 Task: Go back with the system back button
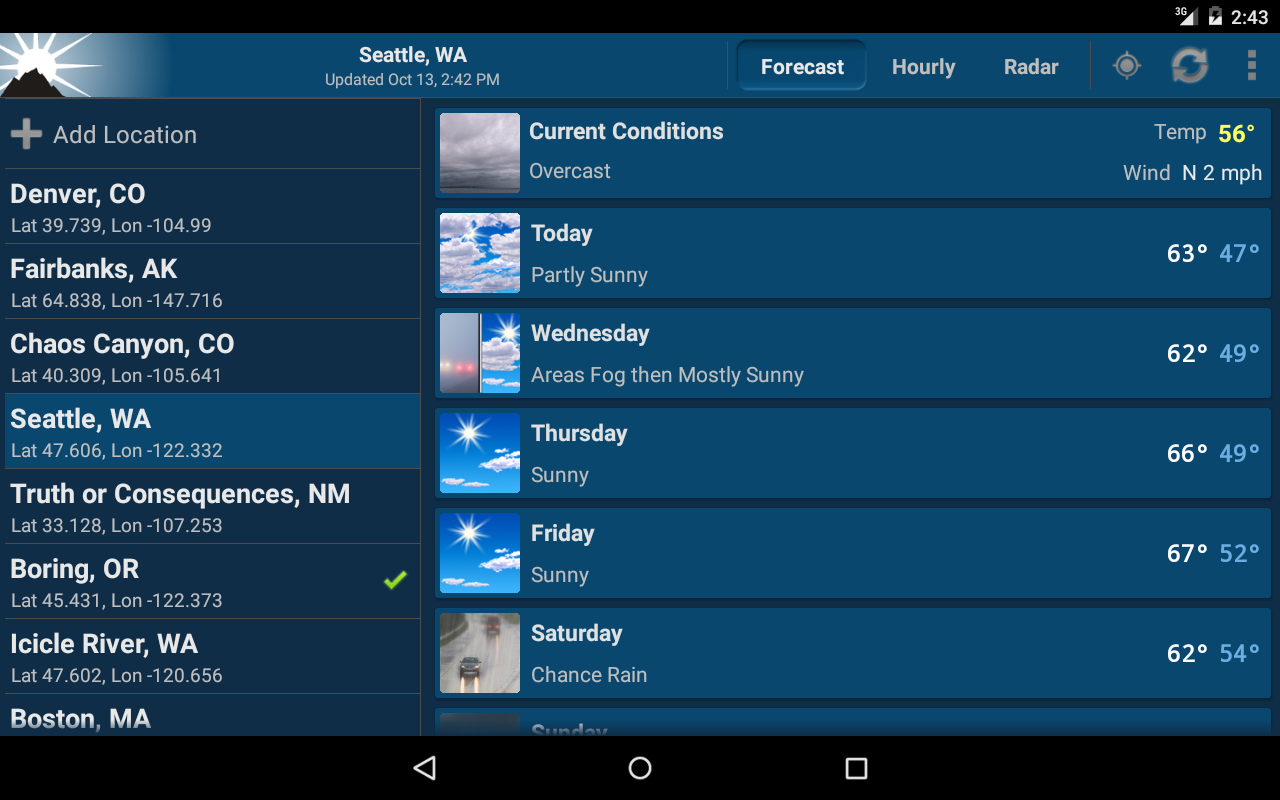click(x=425, y=768)
